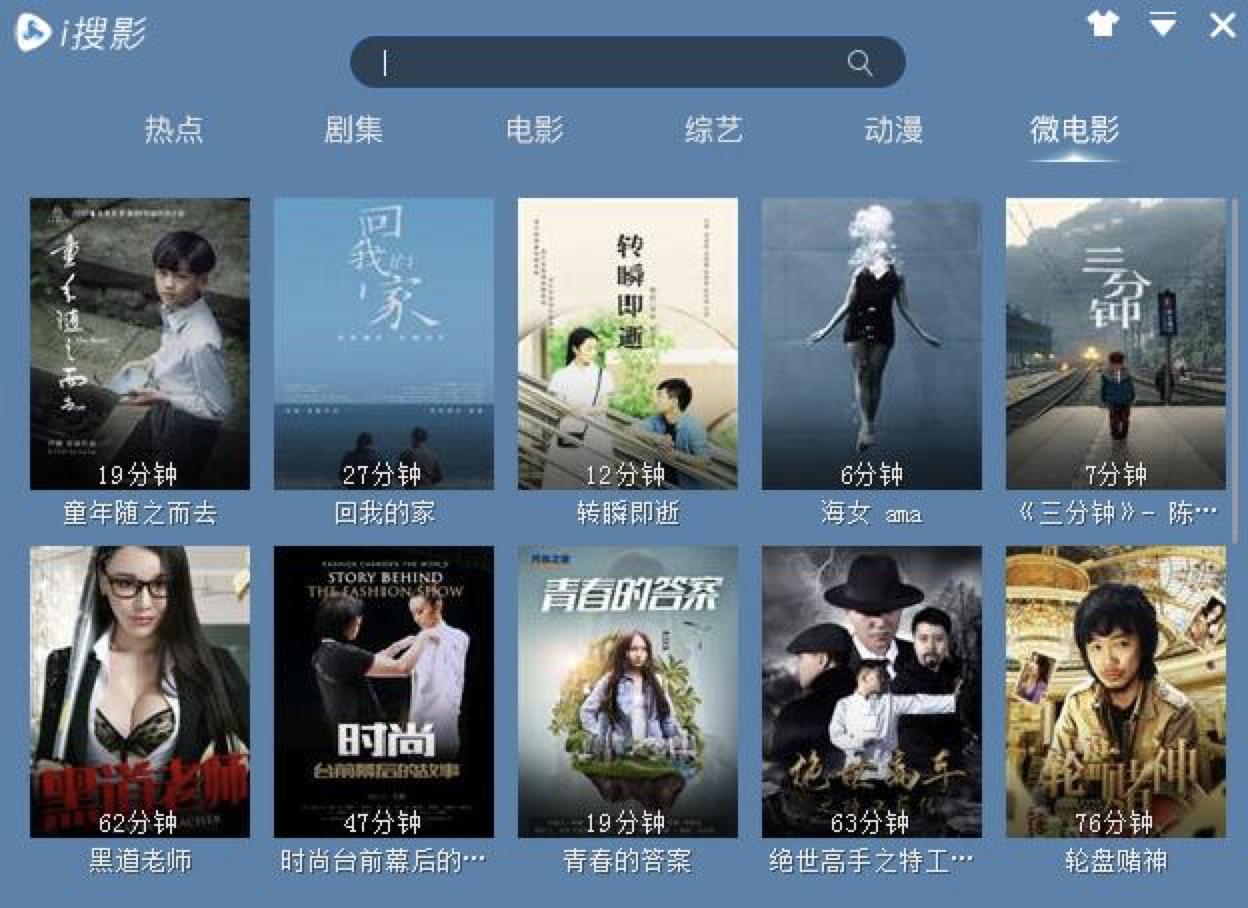Close the i搜影 window
This screenshot has width=1248, height=908.
tap(1222, 25)
